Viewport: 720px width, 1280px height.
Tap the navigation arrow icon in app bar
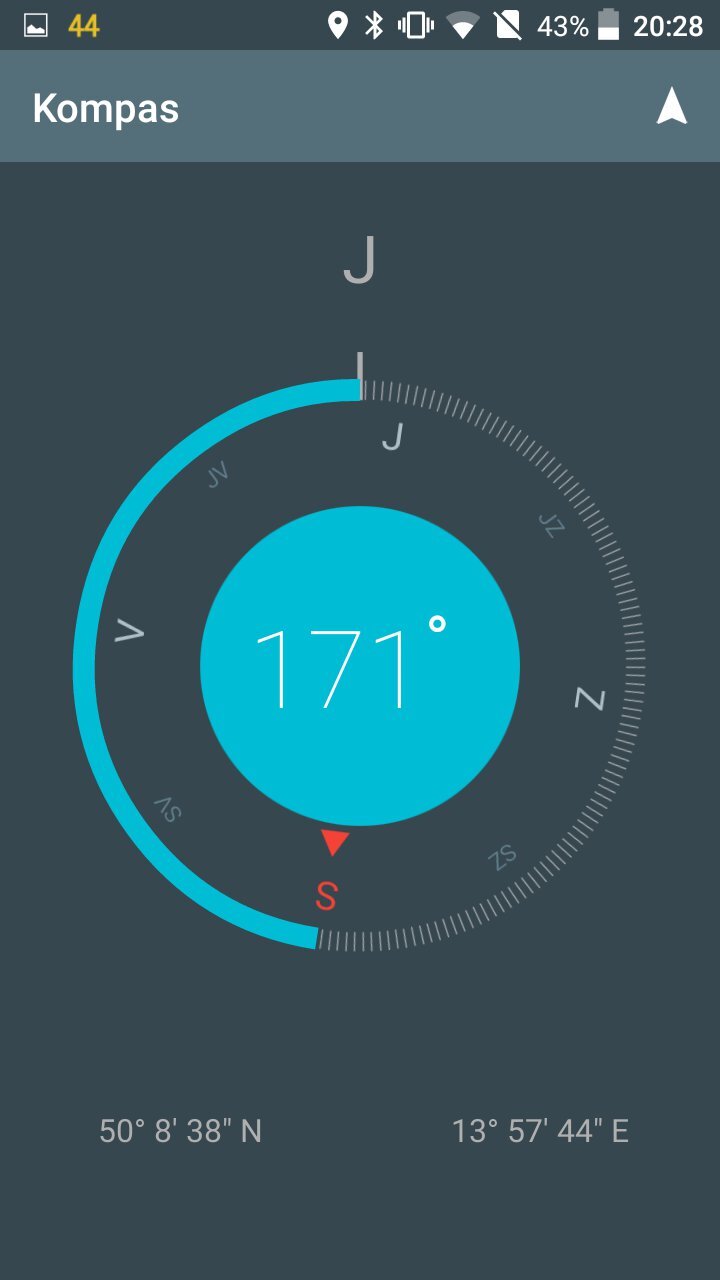point(672,106)
